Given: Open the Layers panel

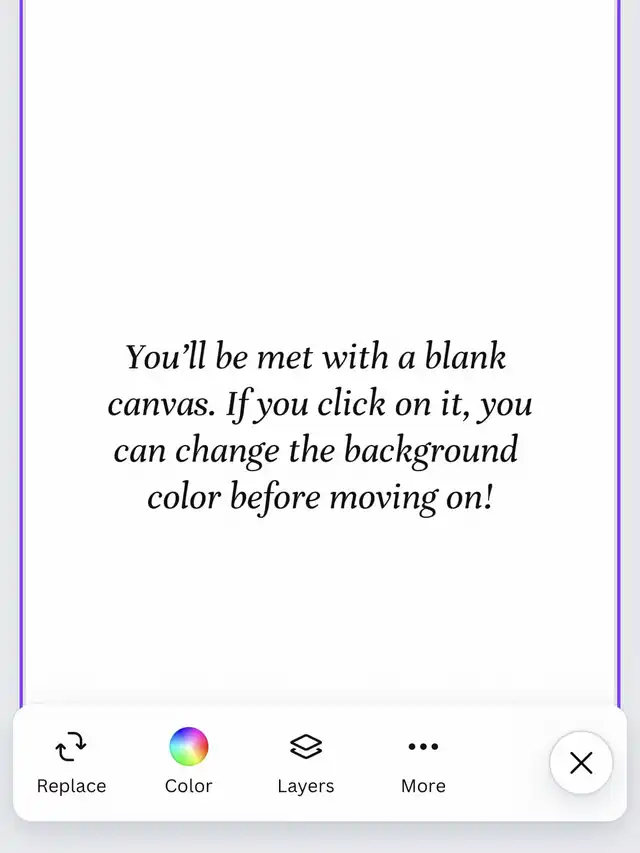Looking at the screenshot, I should (305, 761).
